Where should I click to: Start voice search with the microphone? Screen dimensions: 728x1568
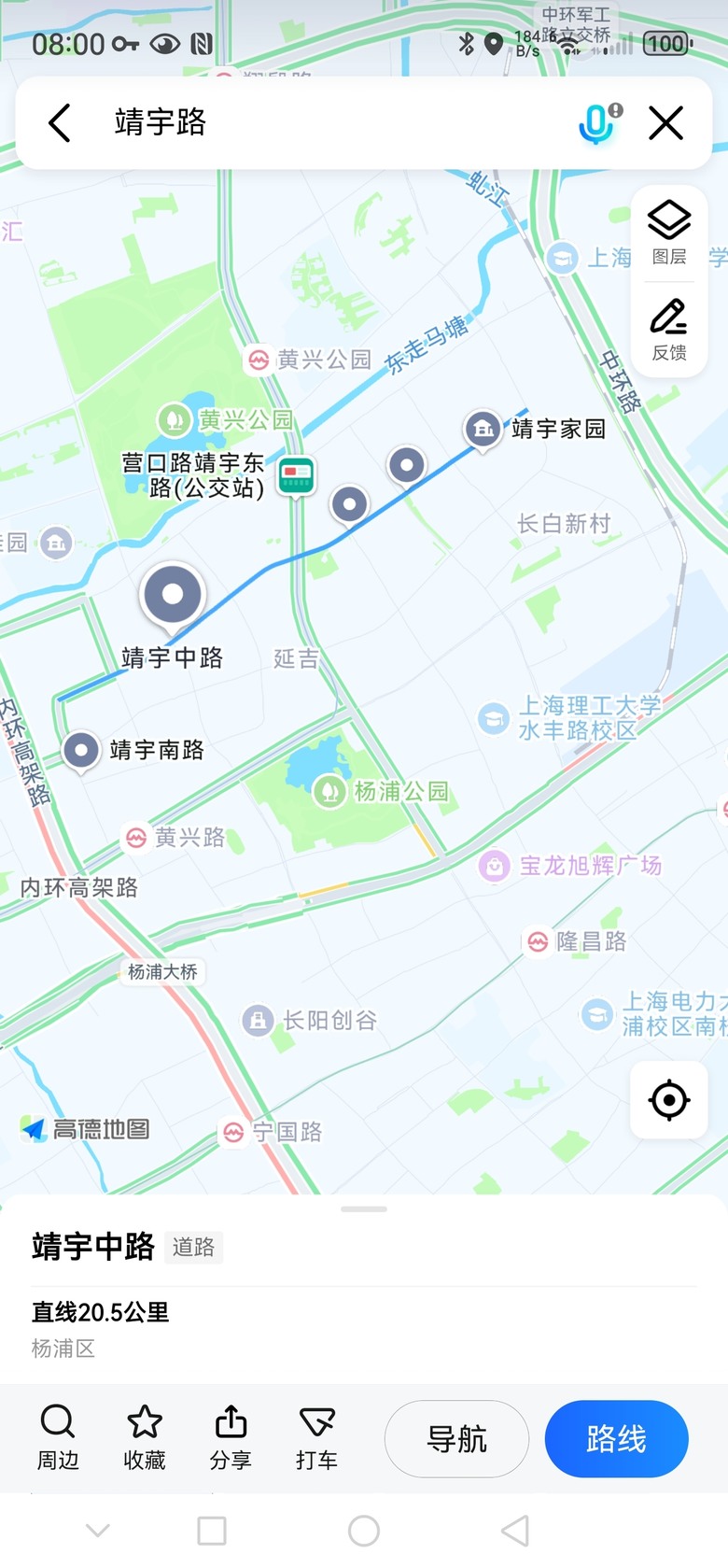598,122
